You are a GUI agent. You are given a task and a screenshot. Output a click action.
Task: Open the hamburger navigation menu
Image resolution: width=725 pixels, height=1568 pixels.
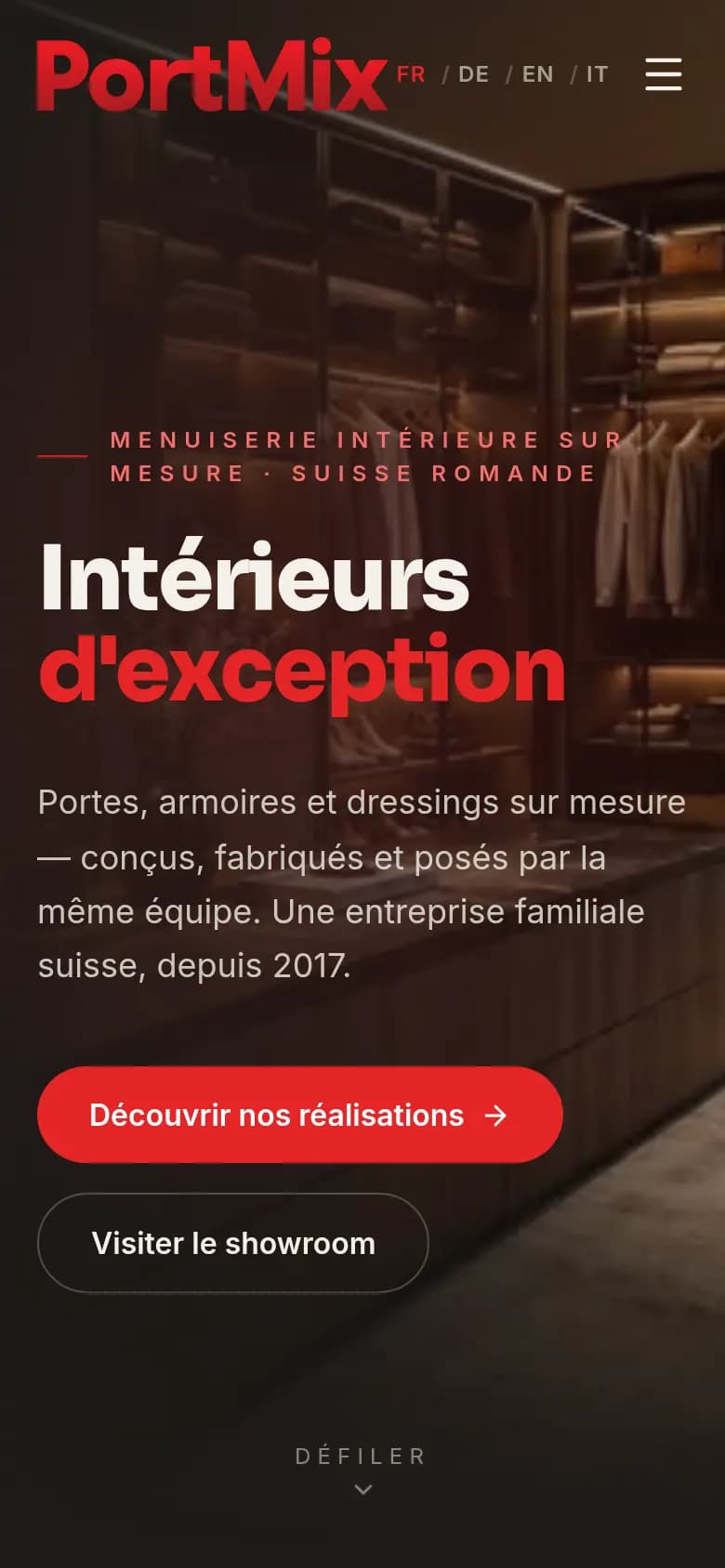[664, 74]
